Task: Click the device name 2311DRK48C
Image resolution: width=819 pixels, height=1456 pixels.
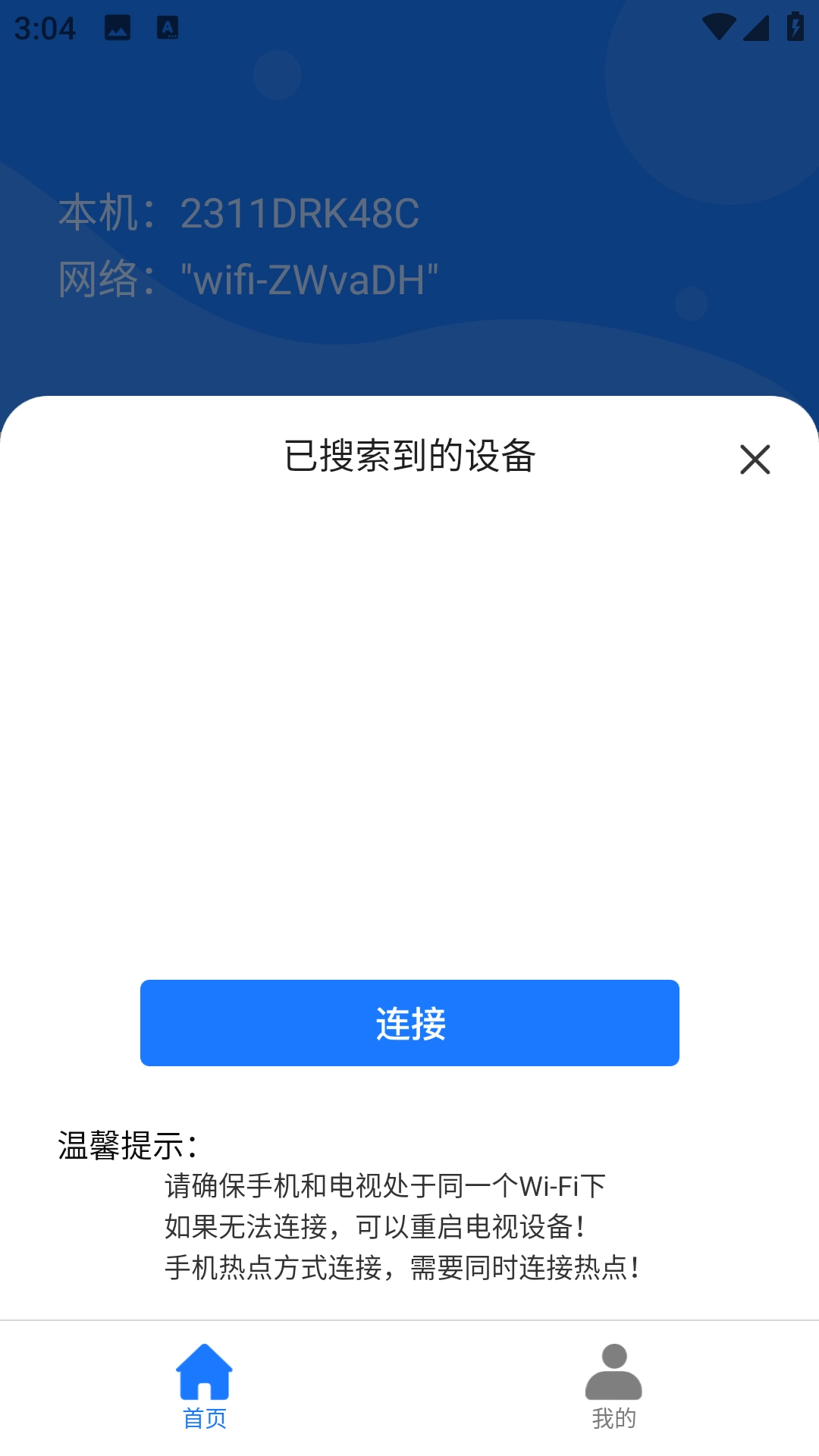Action: click(300, 213)
